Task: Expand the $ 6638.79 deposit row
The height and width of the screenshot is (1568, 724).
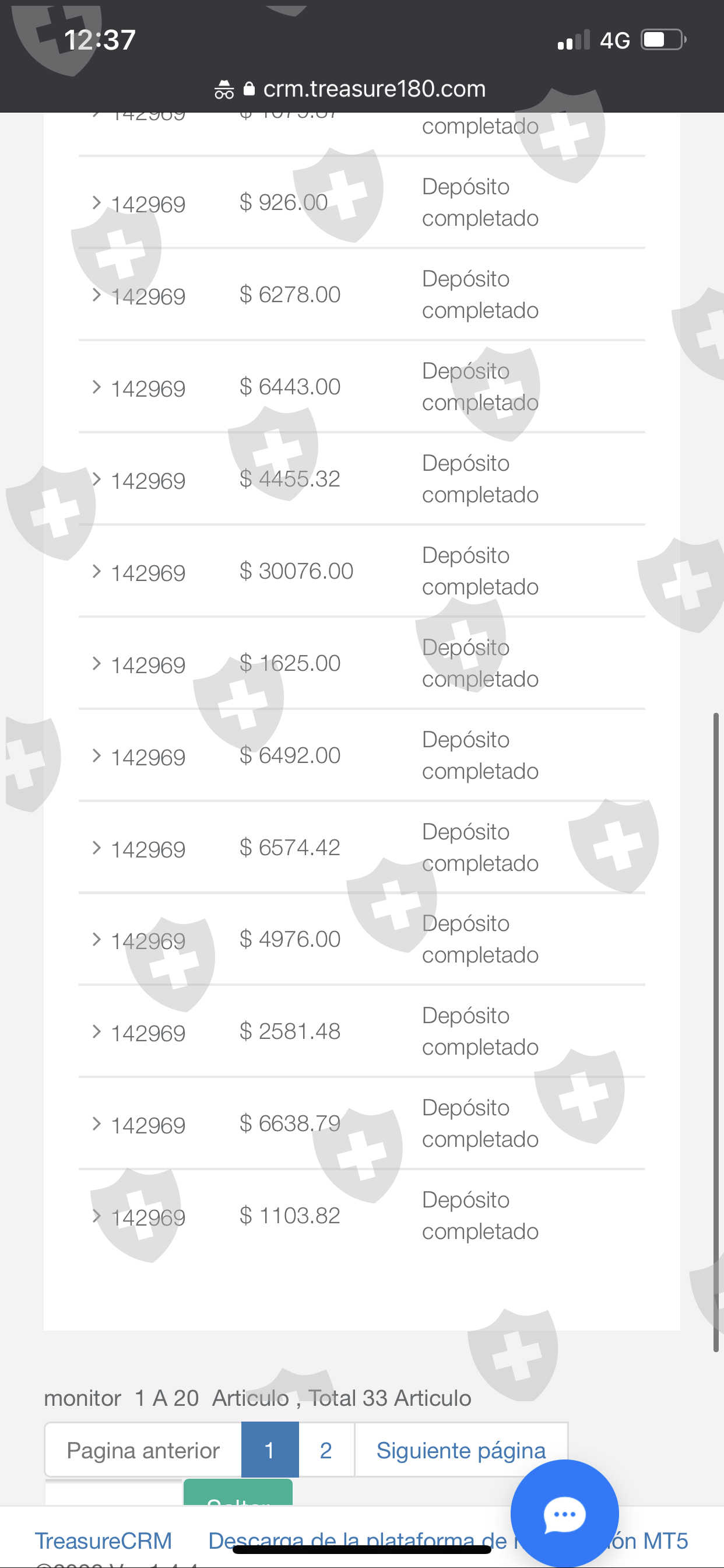Action: coord(96,1123)
